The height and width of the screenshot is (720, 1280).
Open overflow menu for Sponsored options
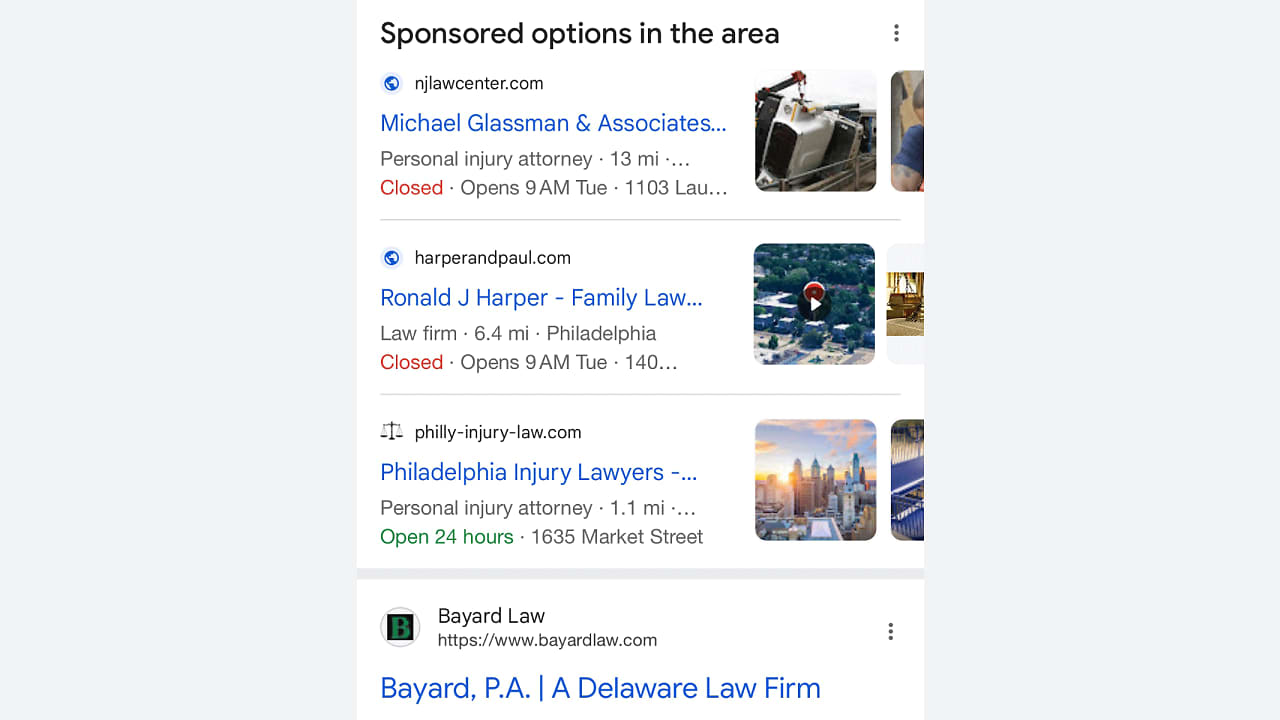pos(896,33)
